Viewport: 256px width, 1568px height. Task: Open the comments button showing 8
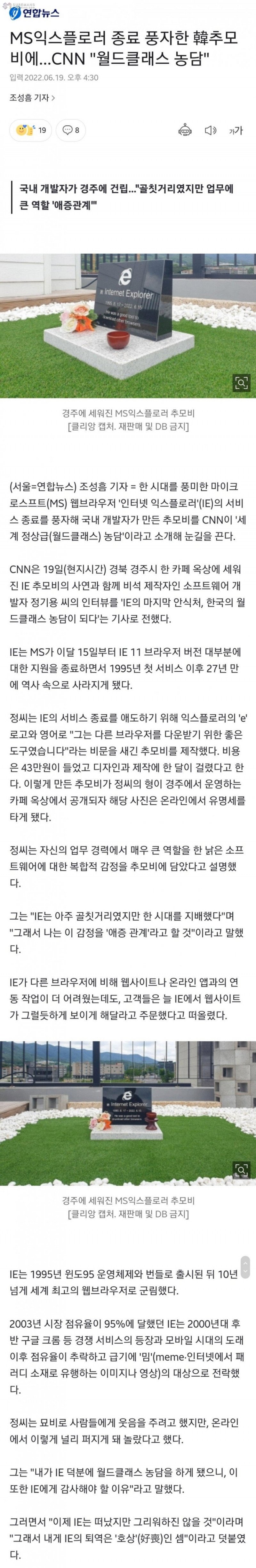tap(71, 130)
